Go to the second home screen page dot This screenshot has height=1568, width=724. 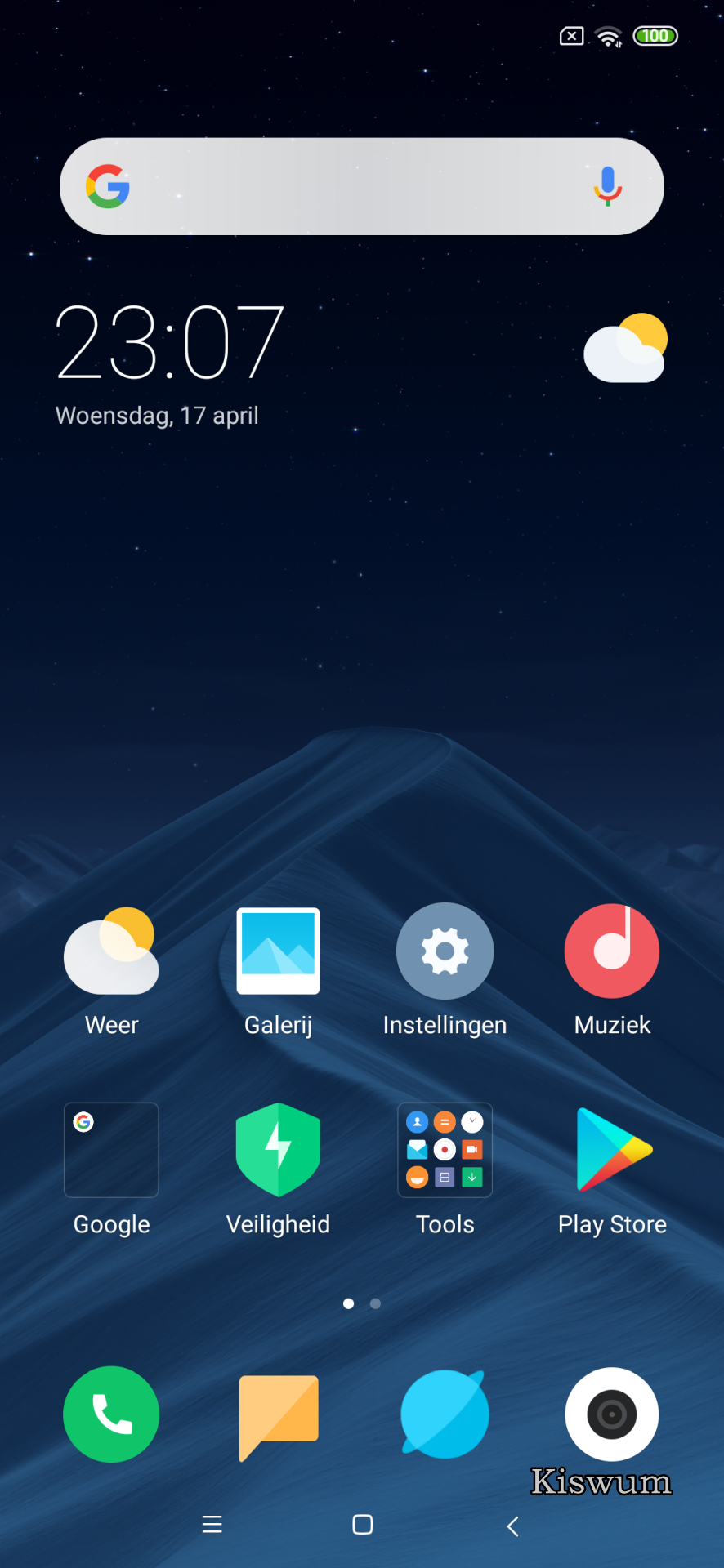click(x=375, y=1303)
